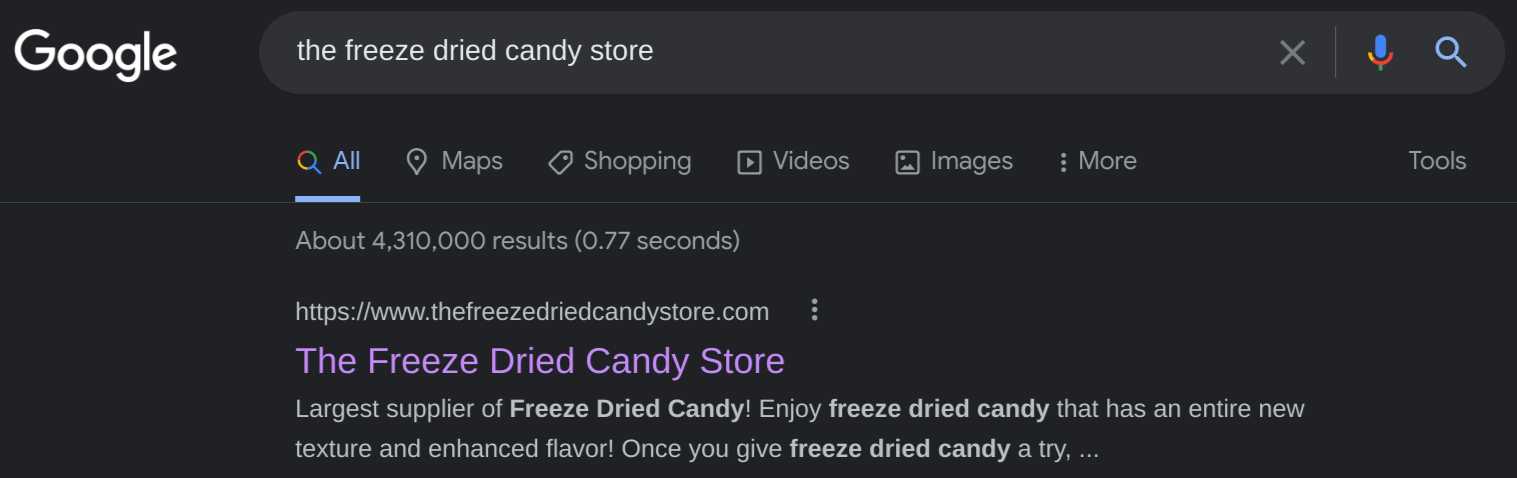
Task: Open the three-dot menu beside the result URL
Action: (x=814, y=310)
